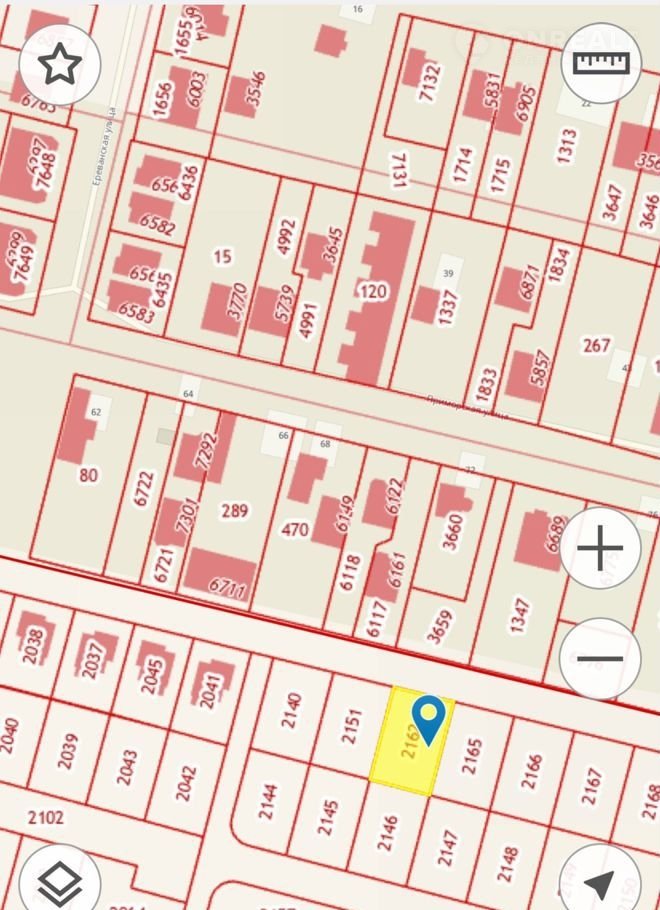
Task: Zoom in with the plus button
Action: 601,548
